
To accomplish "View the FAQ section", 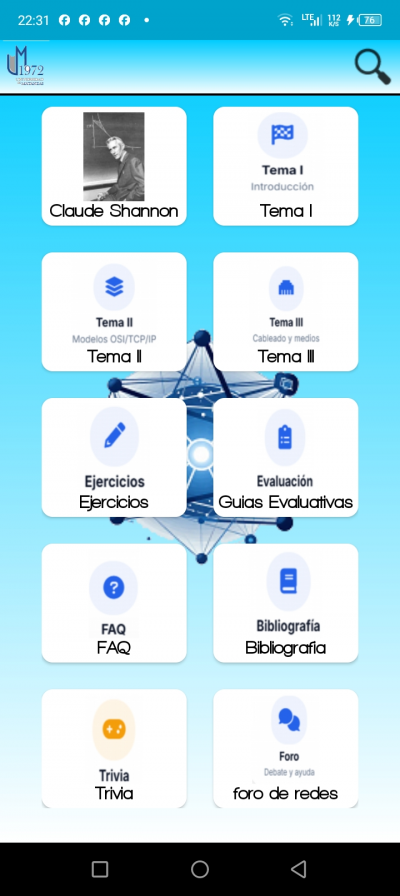I will pos(114,603).
